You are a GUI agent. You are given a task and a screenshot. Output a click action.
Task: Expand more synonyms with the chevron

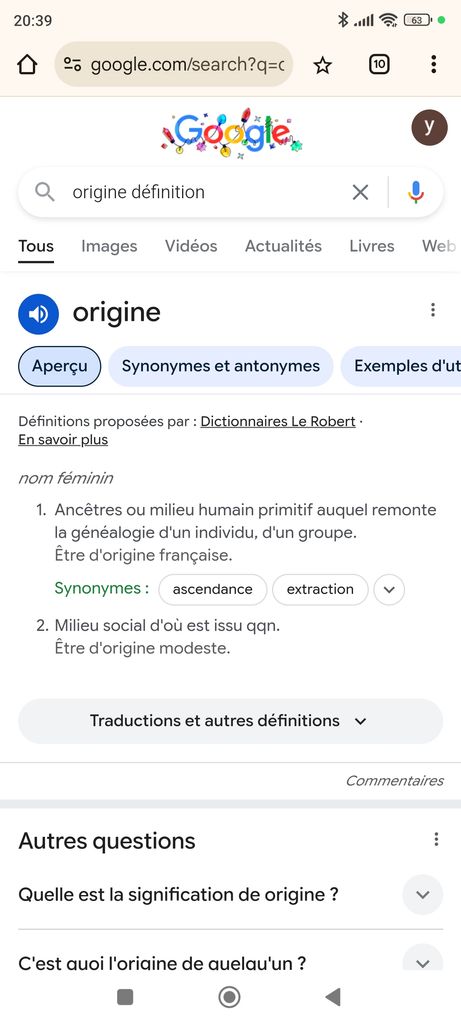pos(389,590)
